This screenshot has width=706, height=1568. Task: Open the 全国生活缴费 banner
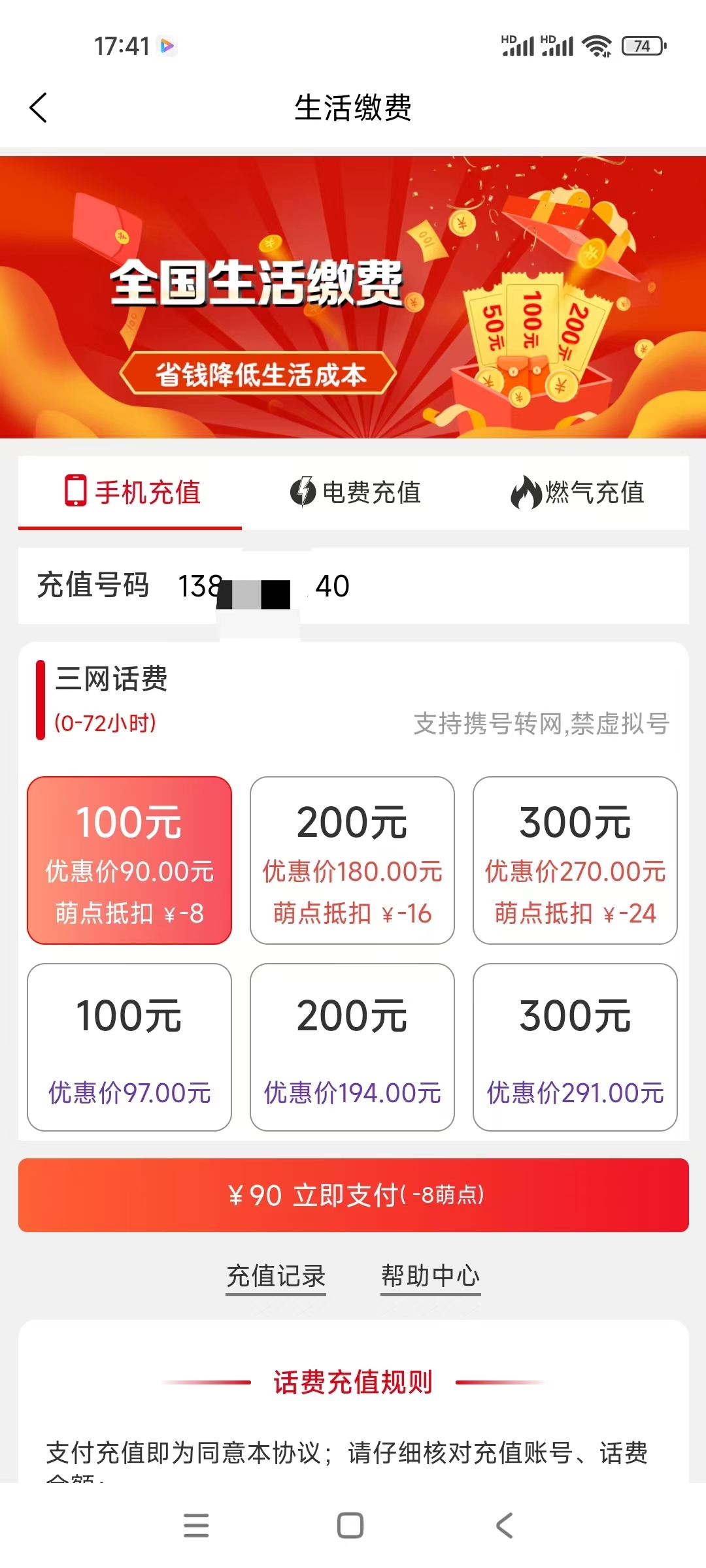point(353,297)
